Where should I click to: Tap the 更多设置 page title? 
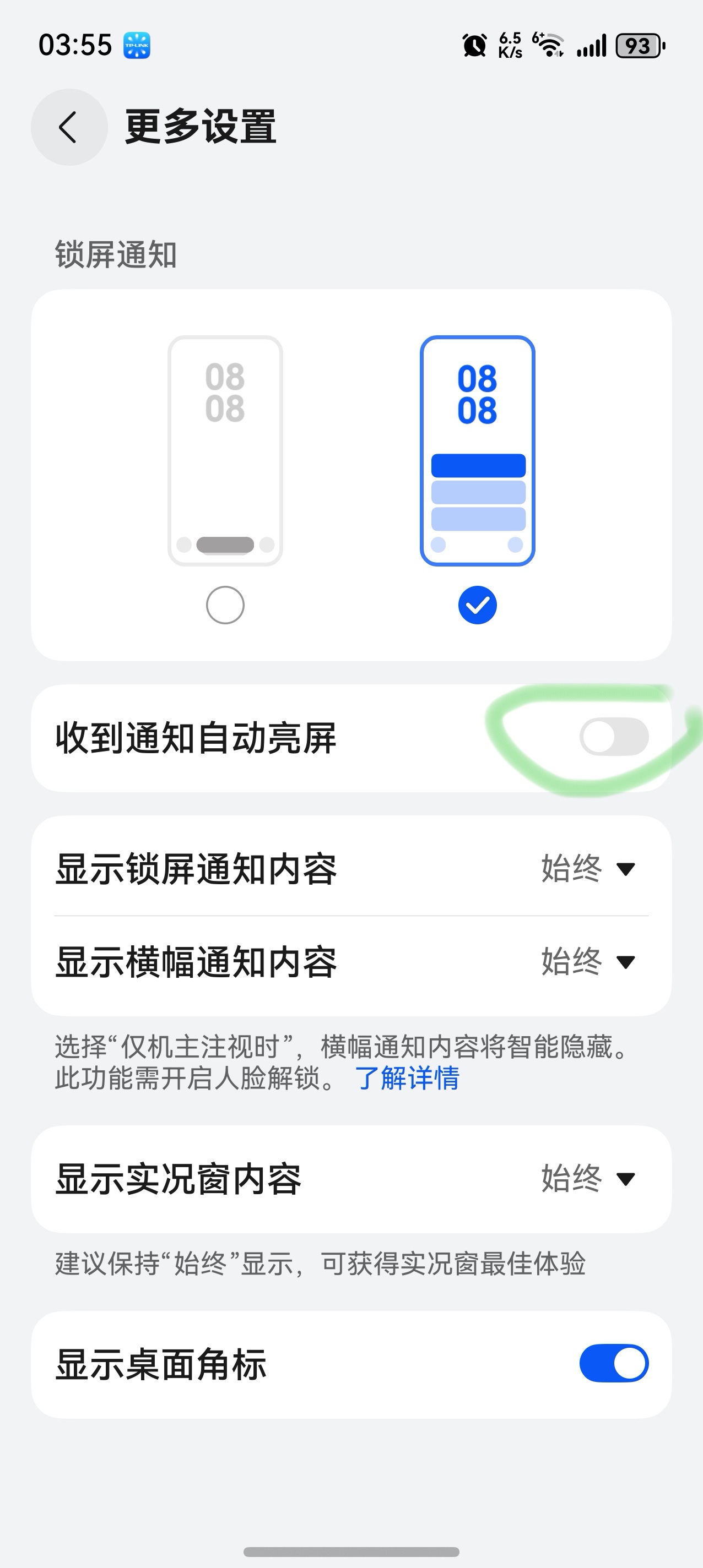pyautogui.click(x=199, y=128)
